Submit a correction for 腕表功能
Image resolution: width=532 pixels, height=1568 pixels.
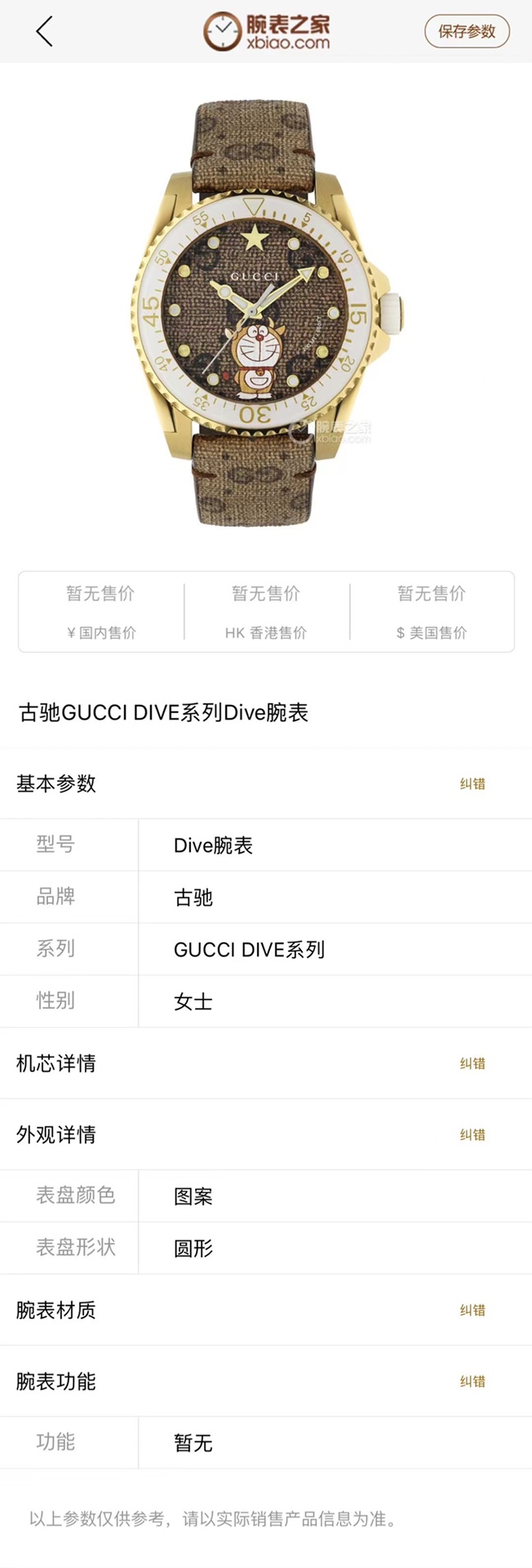click(x=472, y=1381)
